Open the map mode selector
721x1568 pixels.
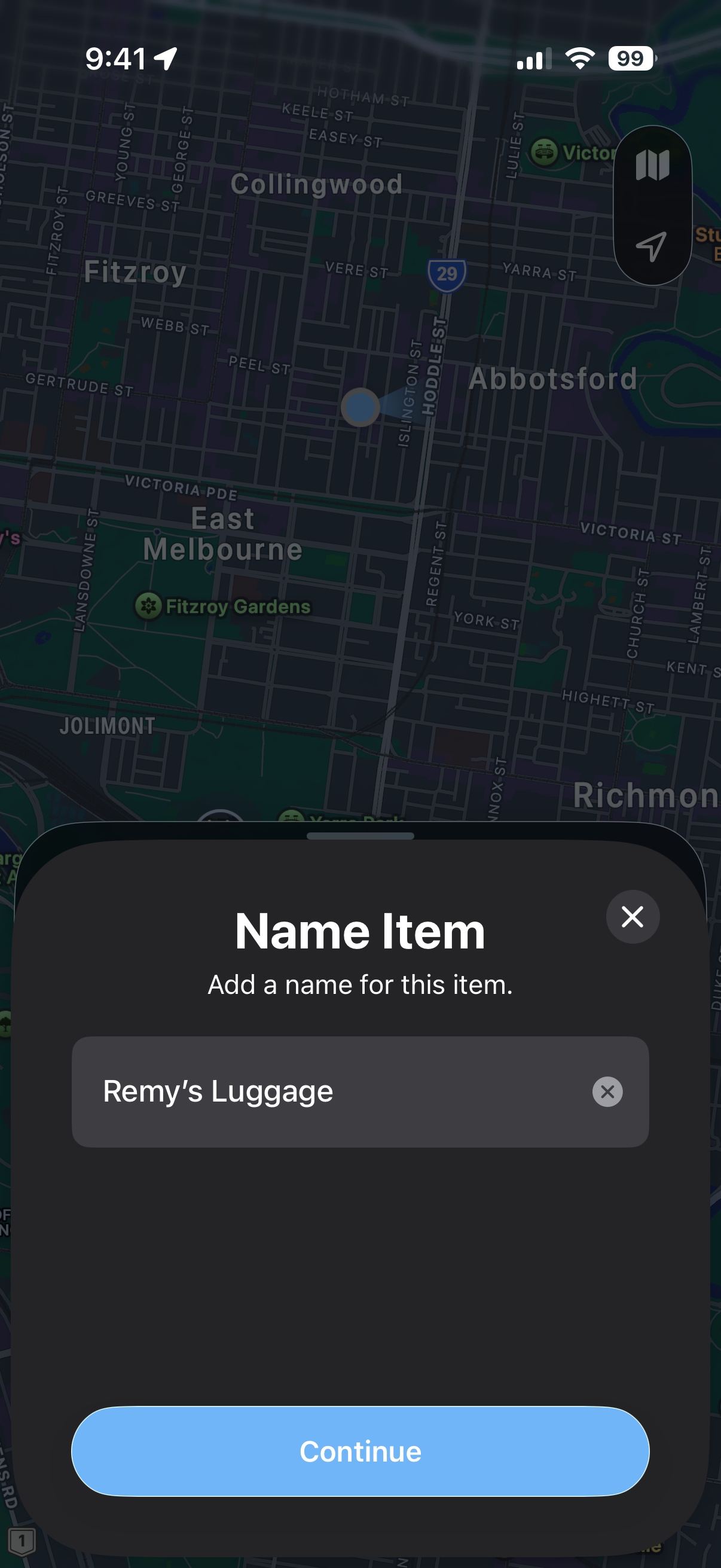[x=652, y=165]
